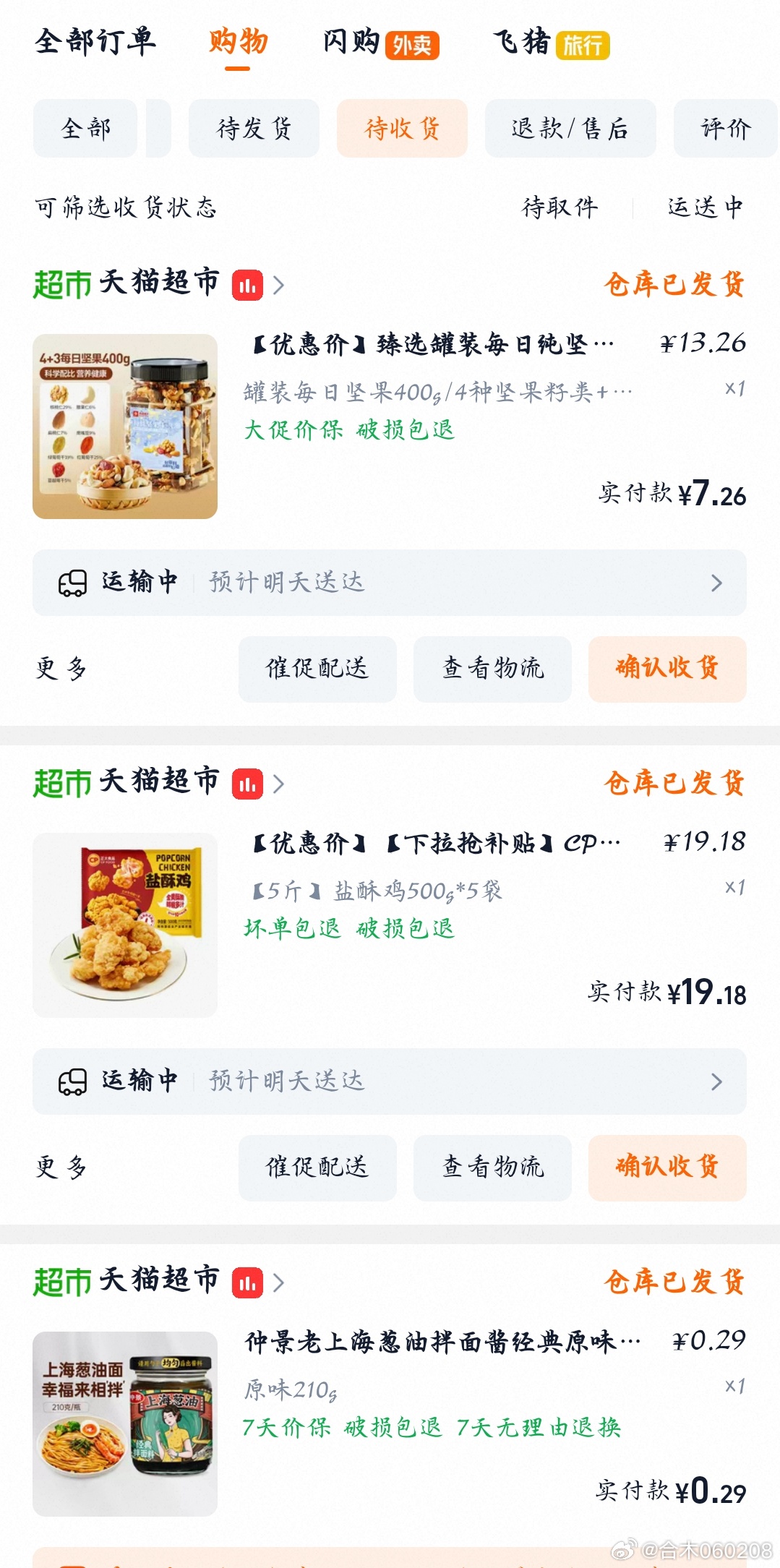Switch to the 全部订单 tab
This screenshot has height=1568, width=780.
coord(95,42)
